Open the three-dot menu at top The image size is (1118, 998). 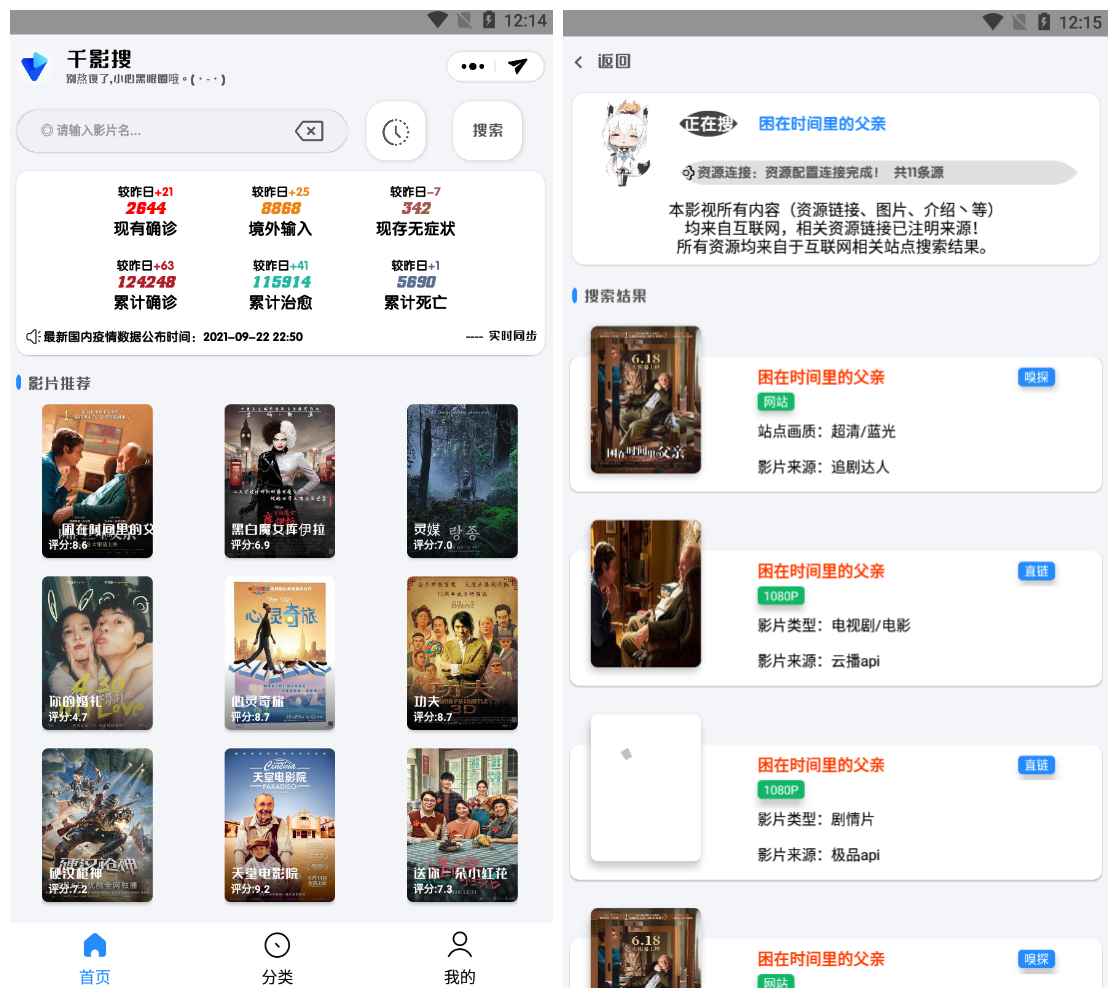pos(472,66)
